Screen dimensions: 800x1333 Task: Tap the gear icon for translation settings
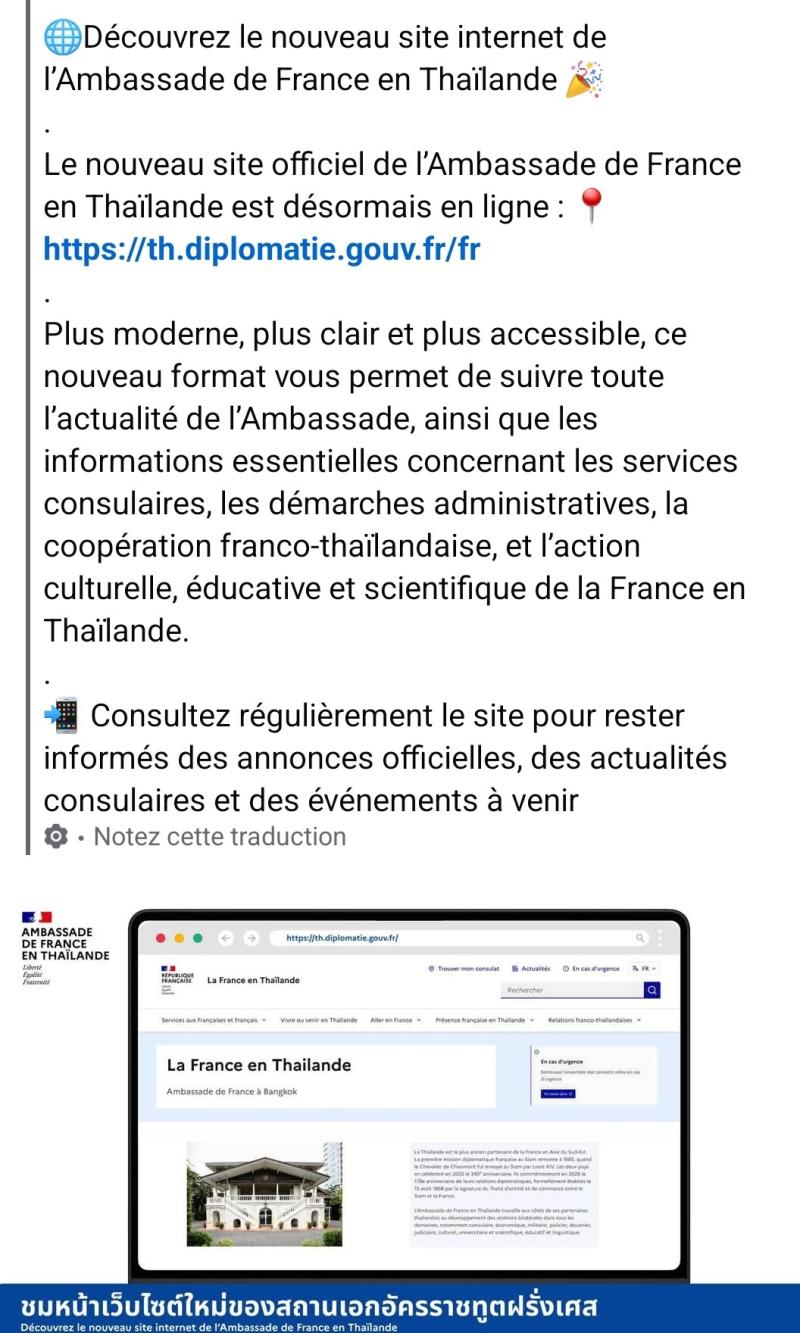[56, 837]
